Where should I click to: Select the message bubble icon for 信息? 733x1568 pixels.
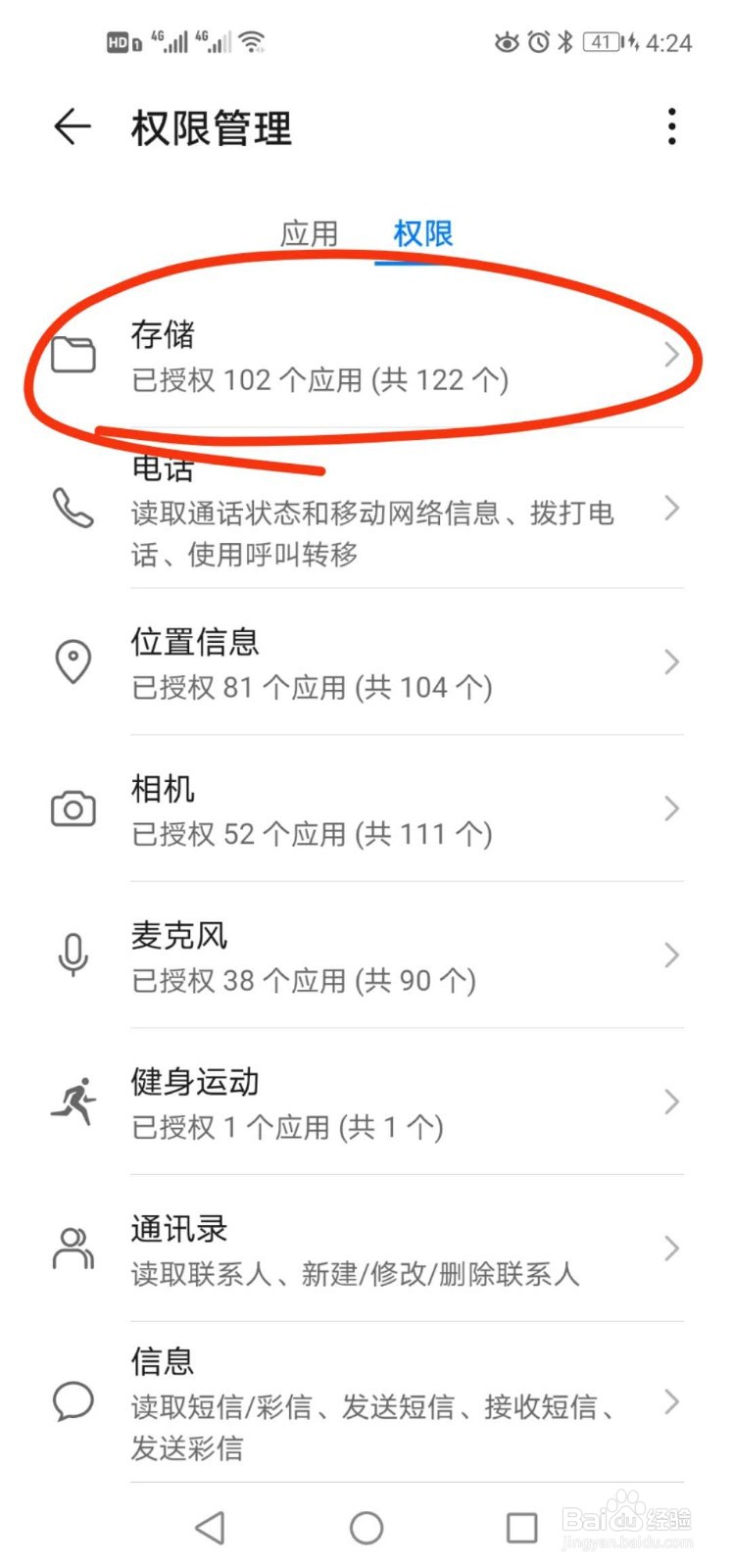coord(73,1401)
